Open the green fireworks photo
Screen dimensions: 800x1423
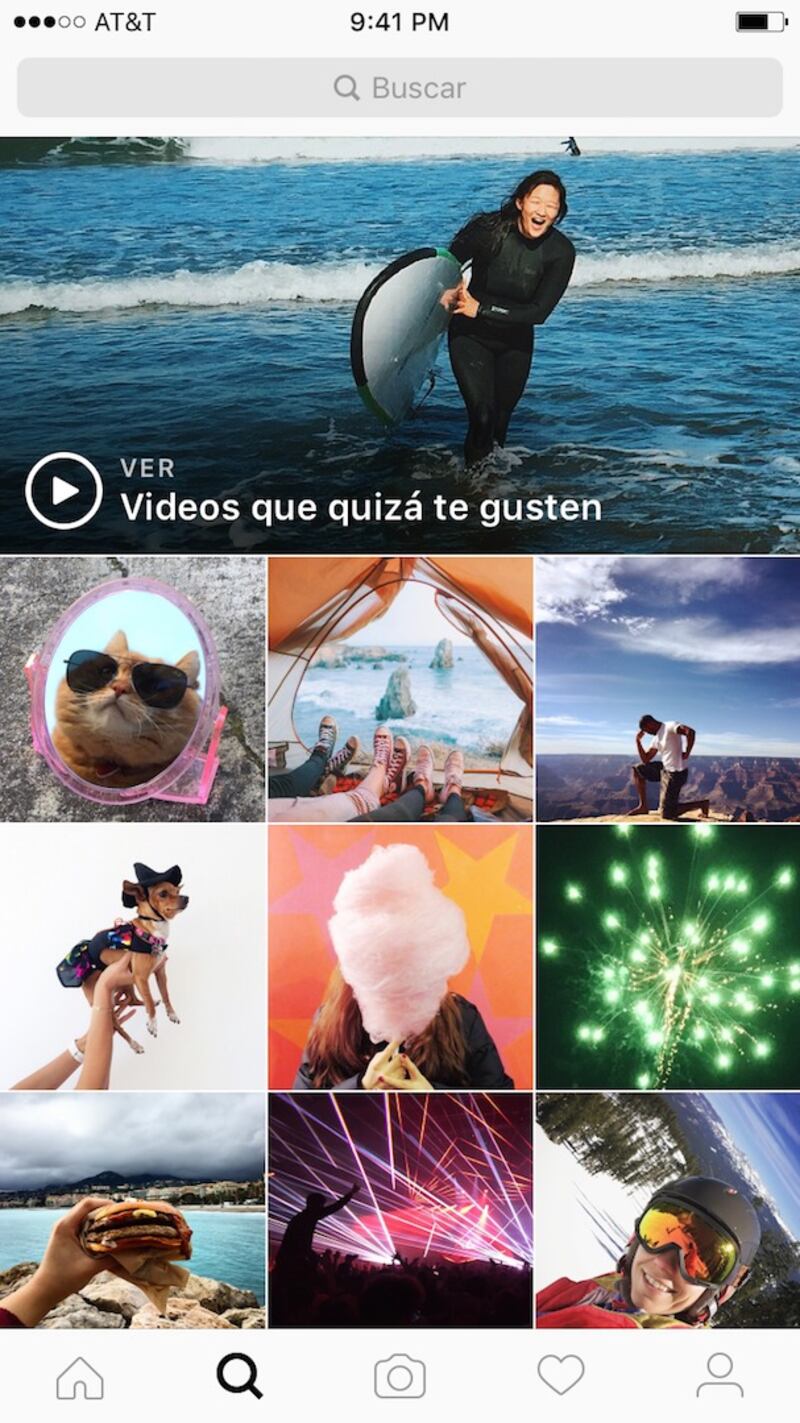[668, 956]
